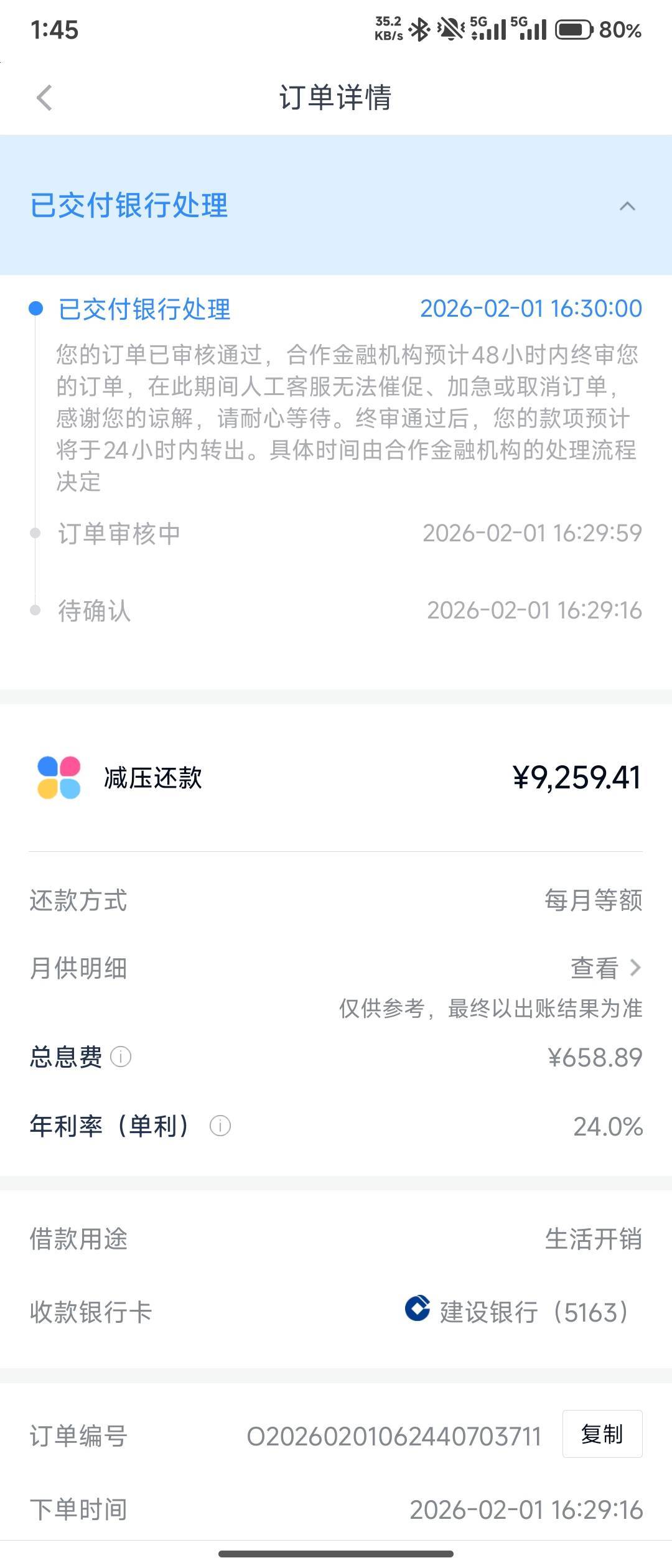View the 月供明细 breakdown
The height and width of the screenshot is (1568, 672).
(605, 968)
